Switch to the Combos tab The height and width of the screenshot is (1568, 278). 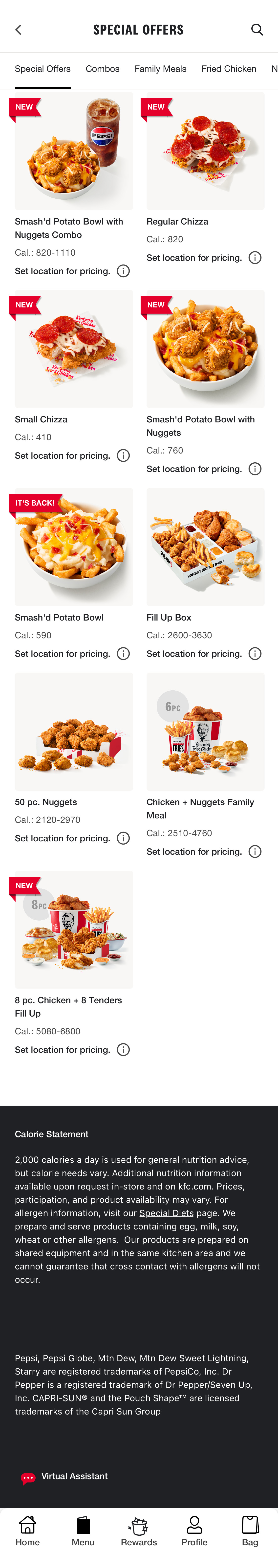coord(102,69)
